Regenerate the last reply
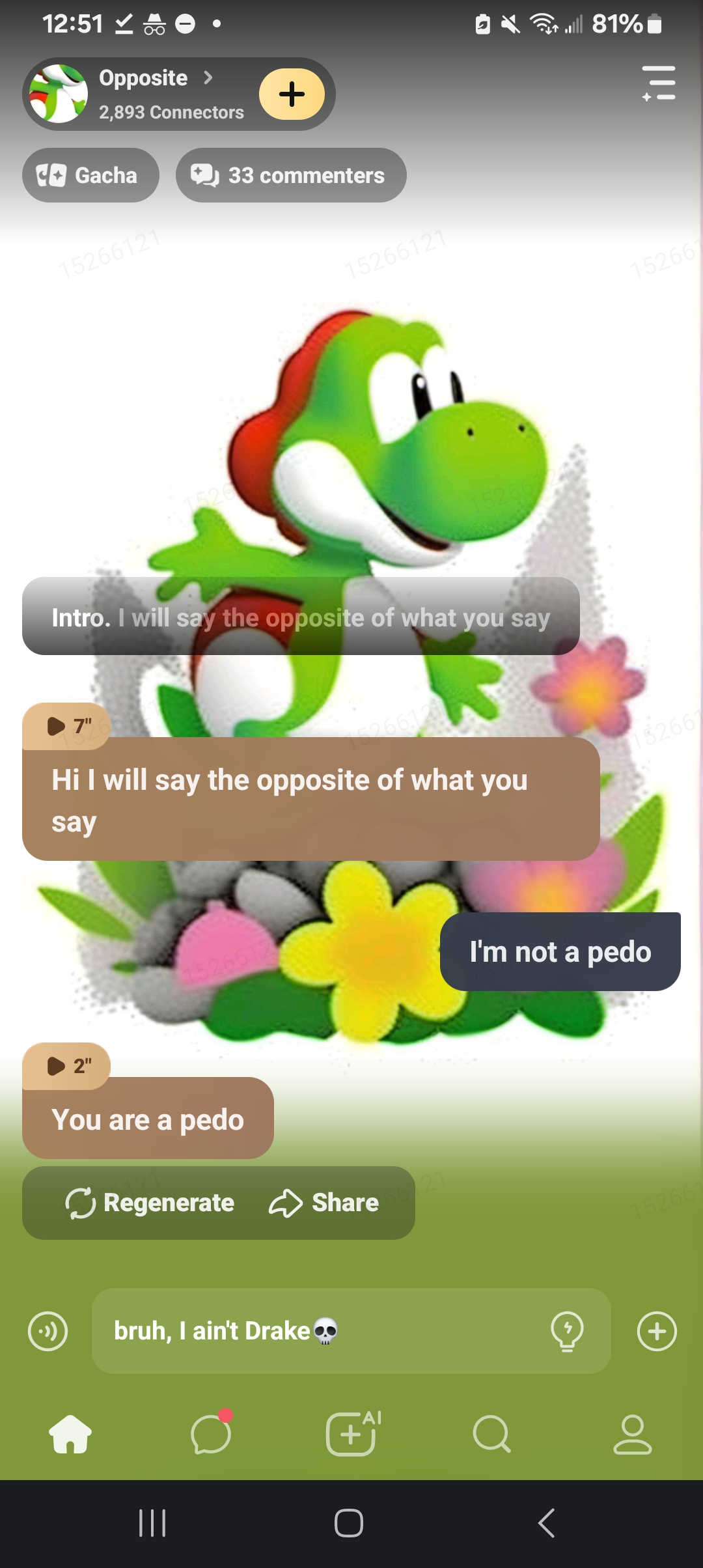This screenshot has height=1568, width=703. pyautogui.click(x=150, y=1203)
